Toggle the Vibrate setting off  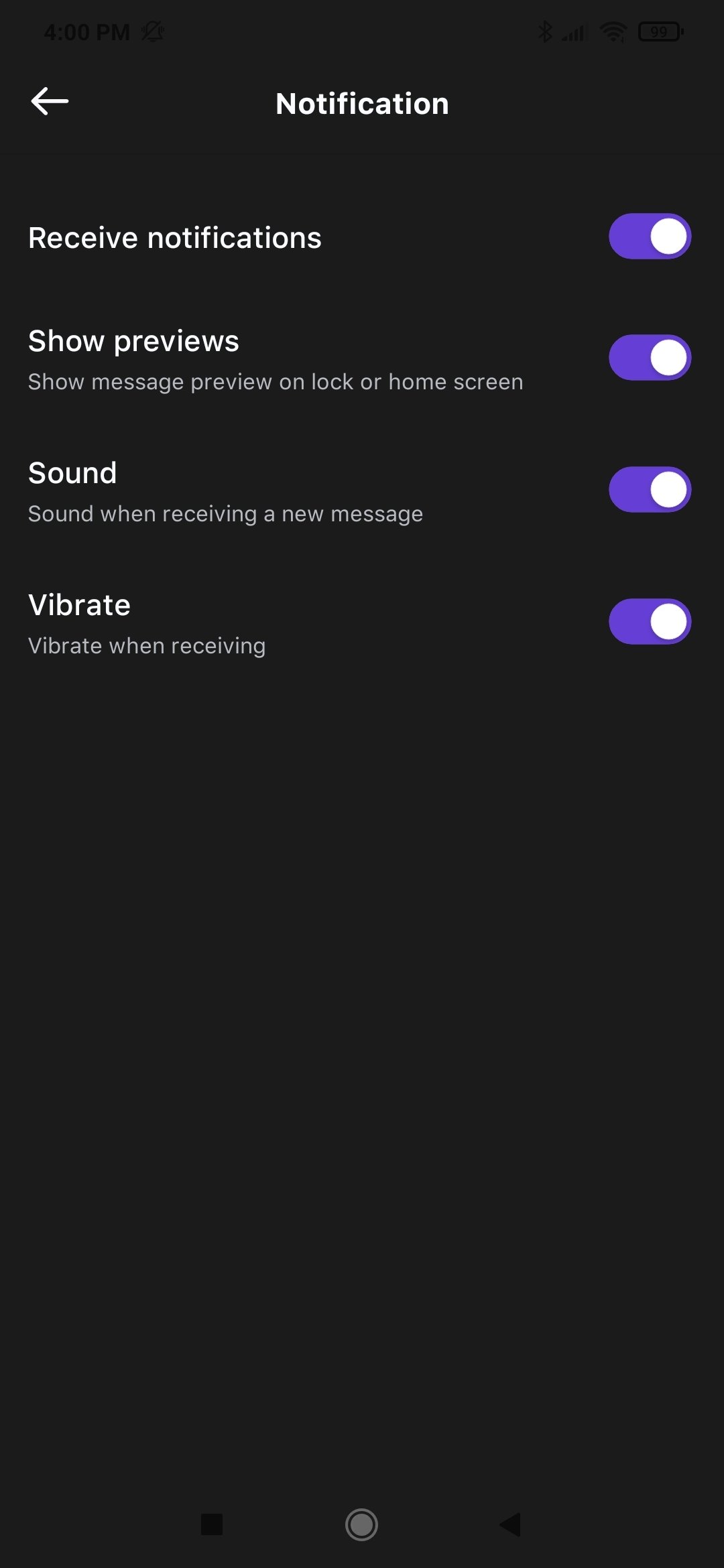click(x=649, y=622)
